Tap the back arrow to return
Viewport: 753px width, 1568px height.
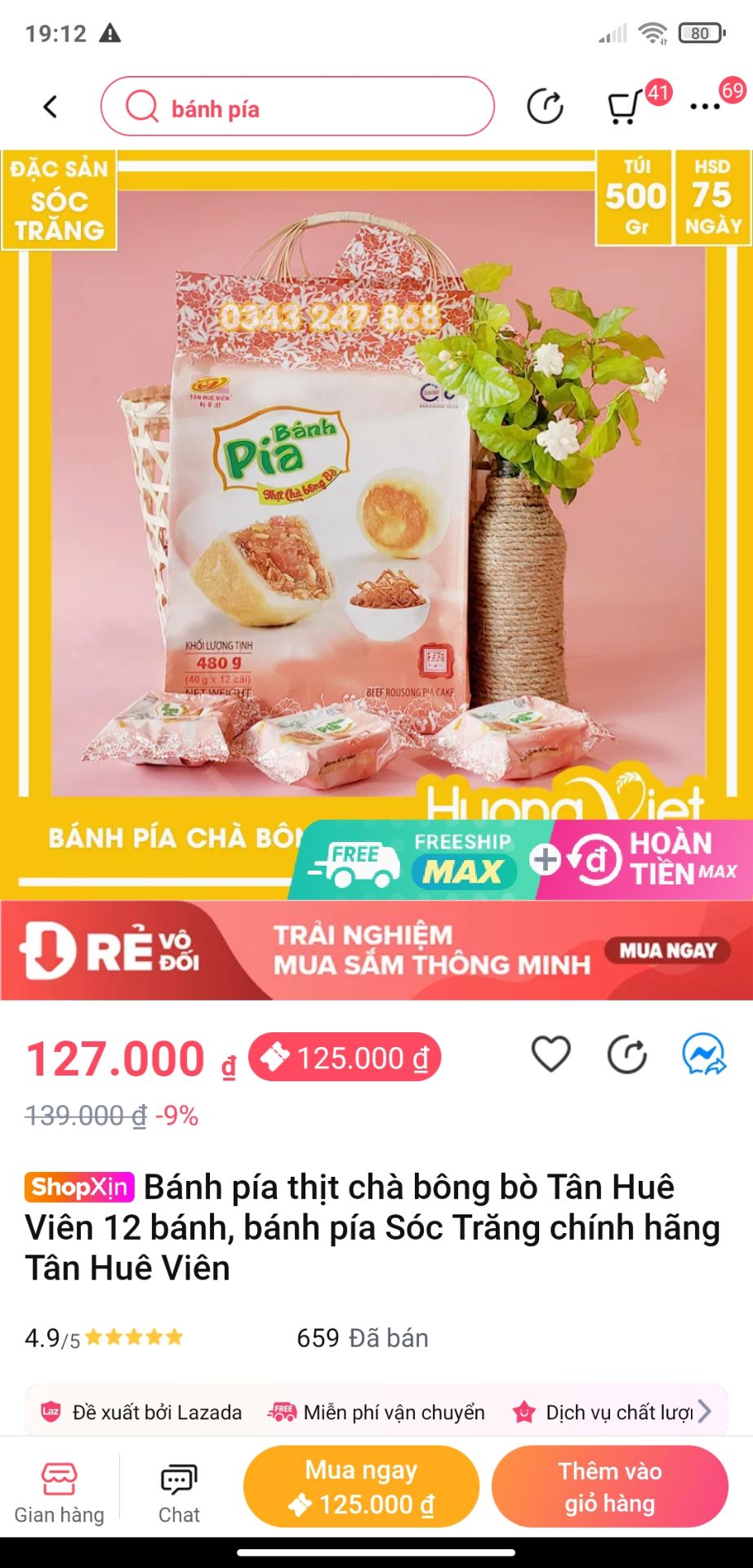click(x=49, y=106)
